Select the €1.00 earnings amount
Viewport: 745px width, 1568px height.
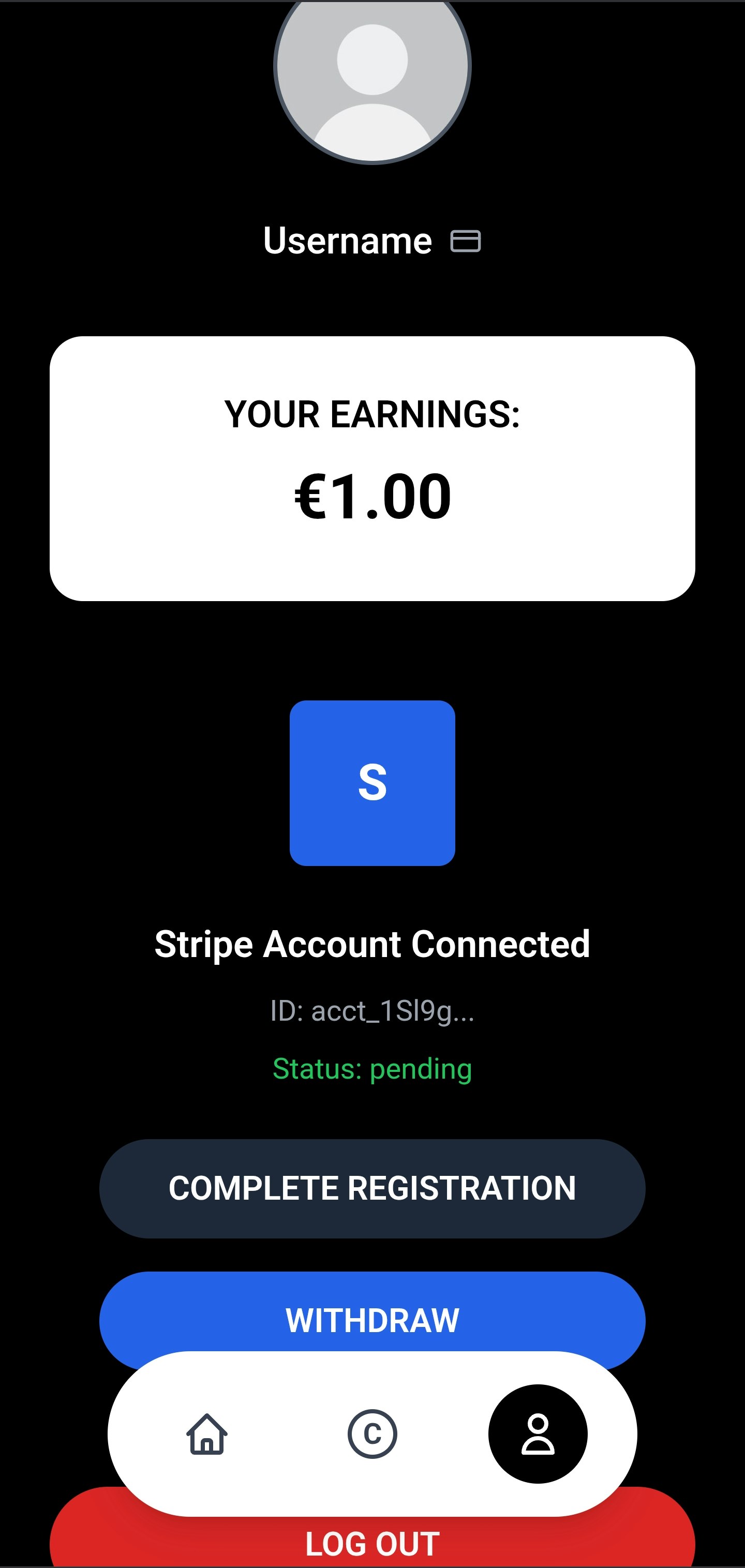pos(371,496)
